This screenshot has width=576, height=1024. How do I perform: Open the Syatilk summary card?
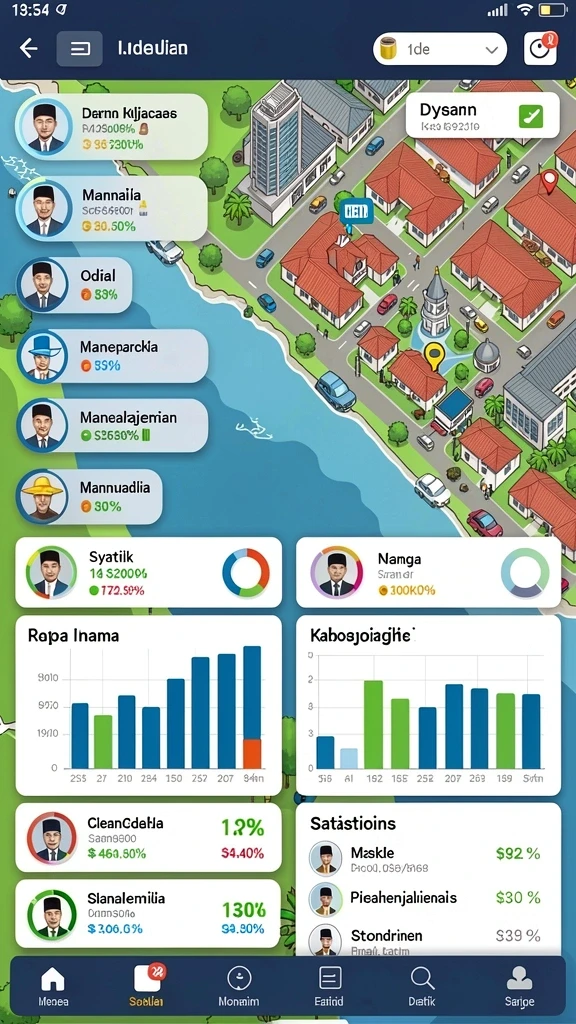149,573
